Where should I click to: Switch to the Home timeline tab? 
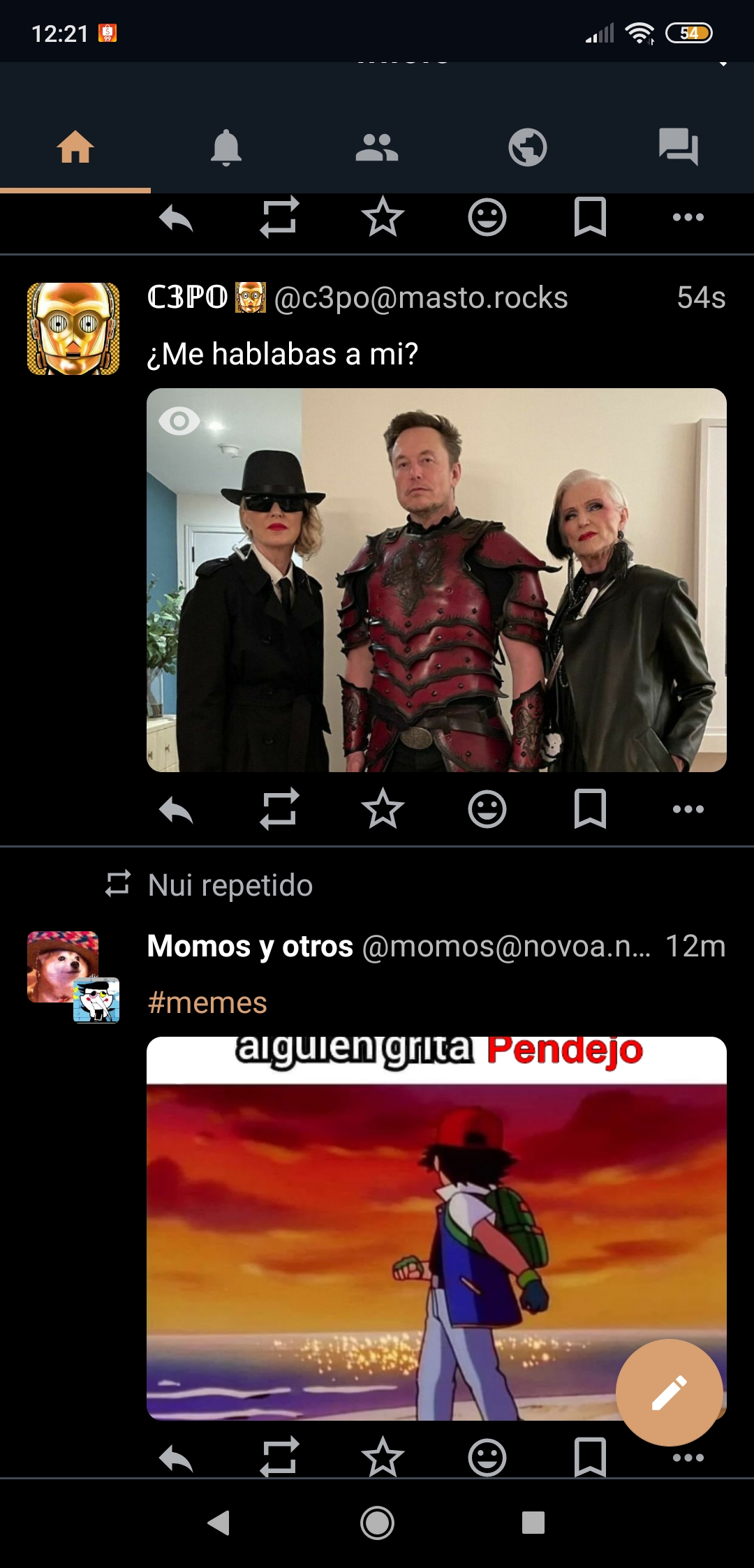tap(75, 147)
